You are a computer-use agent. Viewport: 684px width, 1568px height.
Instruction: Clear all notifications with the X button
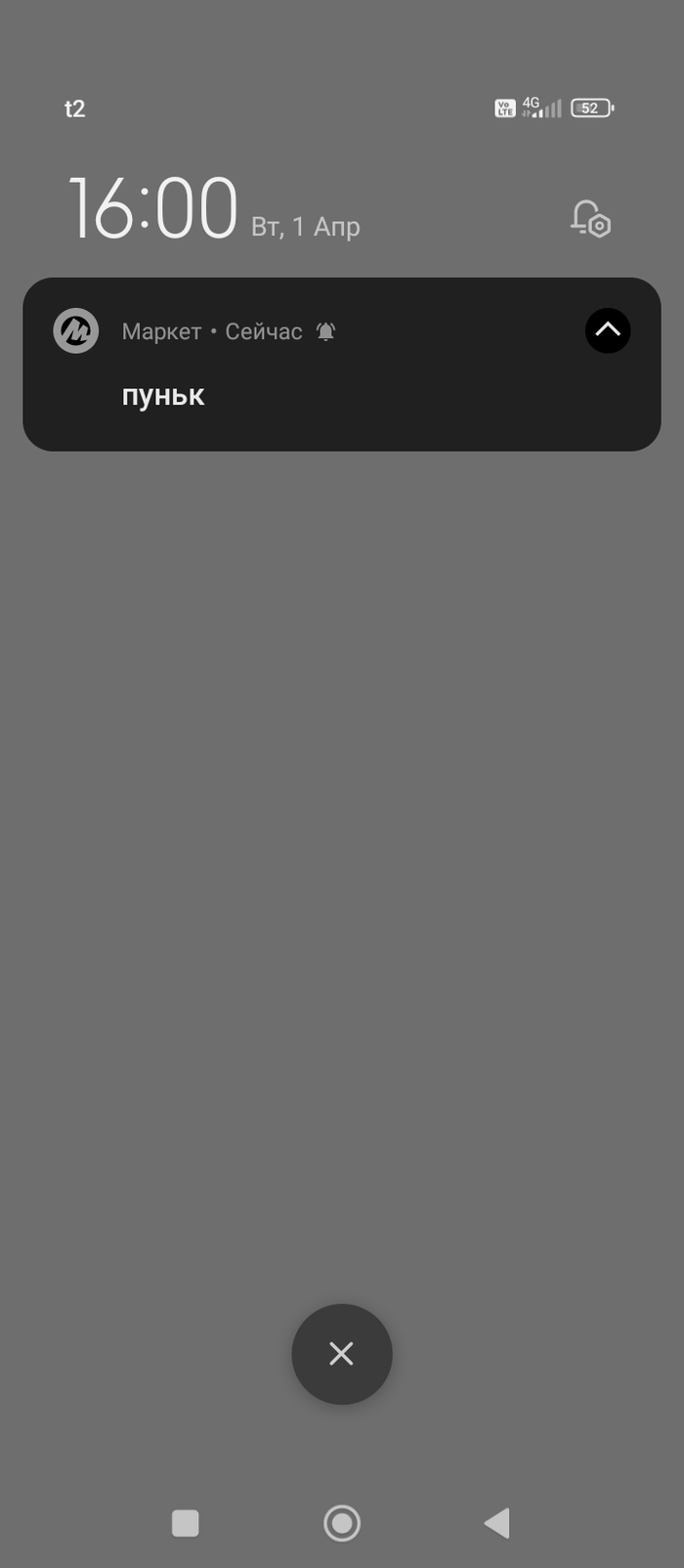[341, 1354]
